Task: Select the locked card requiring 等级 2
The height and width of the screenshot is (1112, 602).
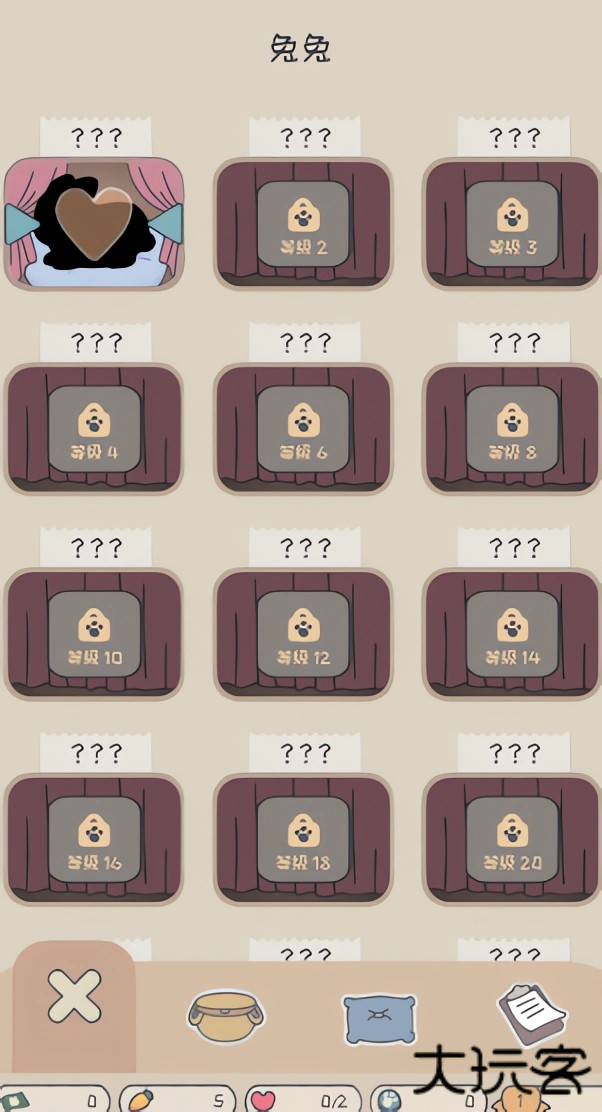Action: (x=303, y=222)
